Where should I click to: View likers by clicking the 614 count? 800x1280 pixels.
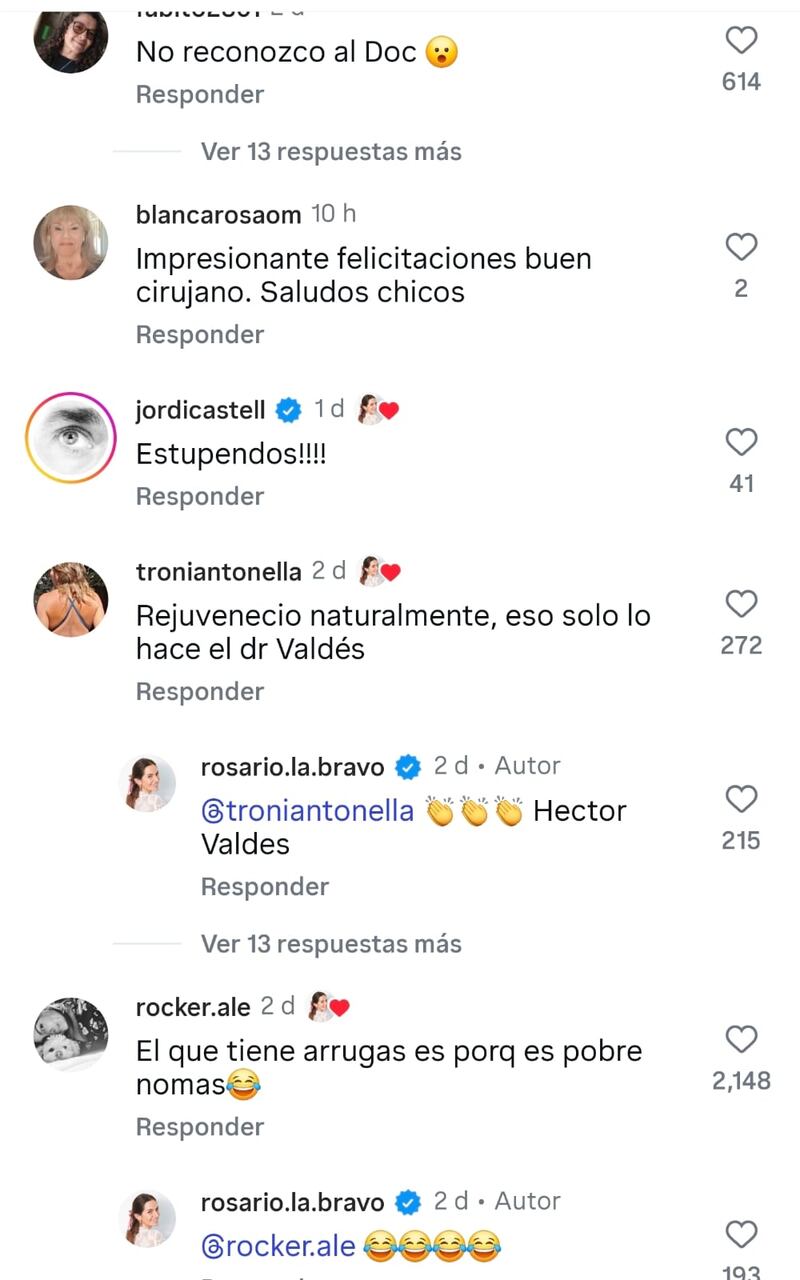(x=741, y=82)
